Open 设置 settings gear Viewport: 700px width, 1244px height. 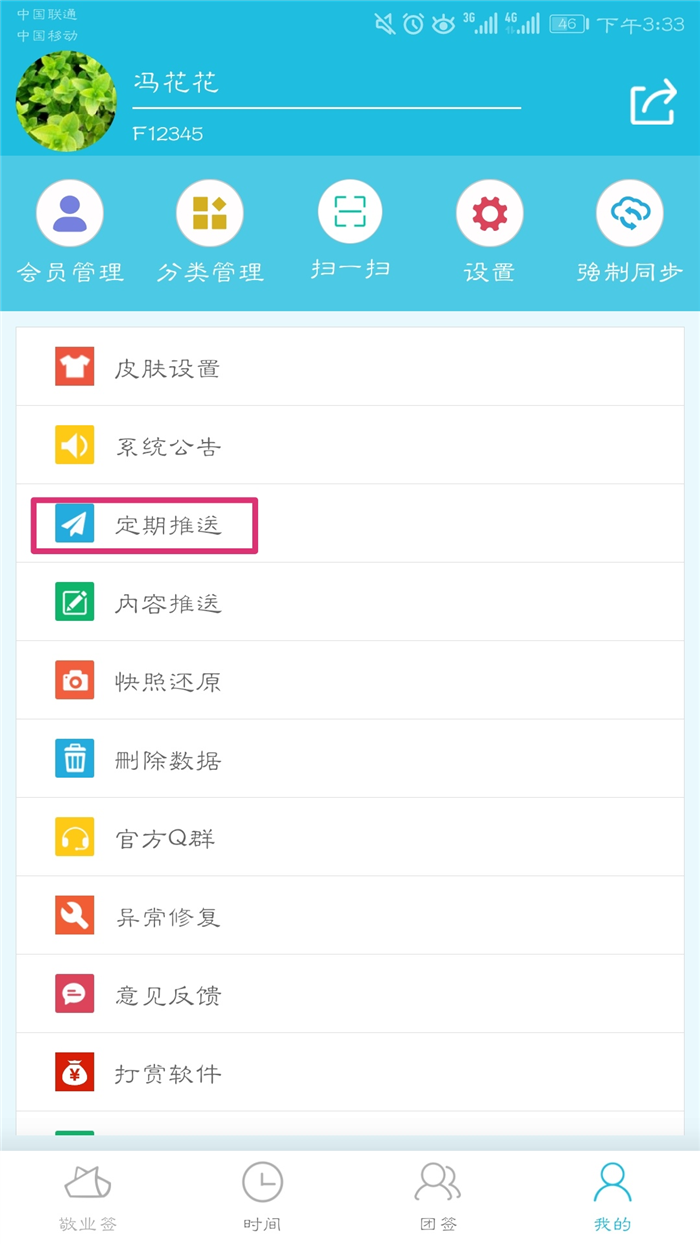click(490, 233)
